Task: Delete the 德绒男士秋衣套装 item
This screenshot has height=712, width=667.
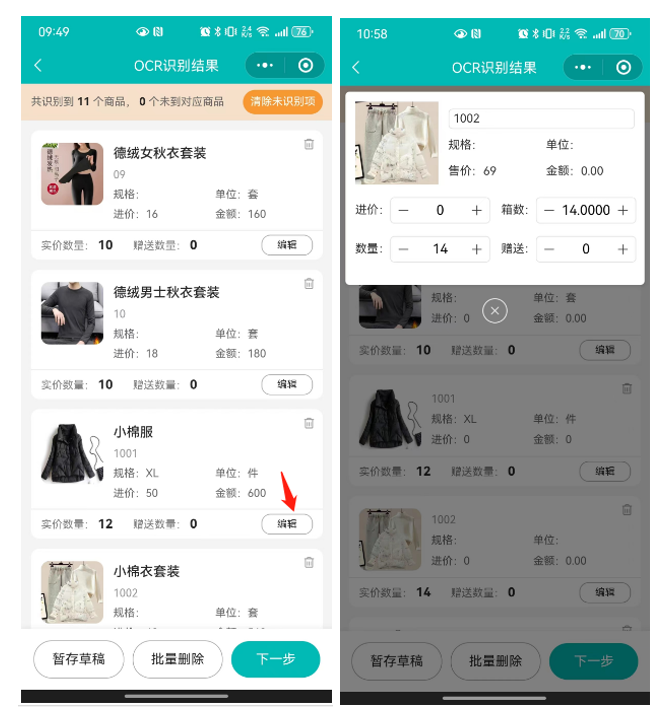Action: pos(309,284)
